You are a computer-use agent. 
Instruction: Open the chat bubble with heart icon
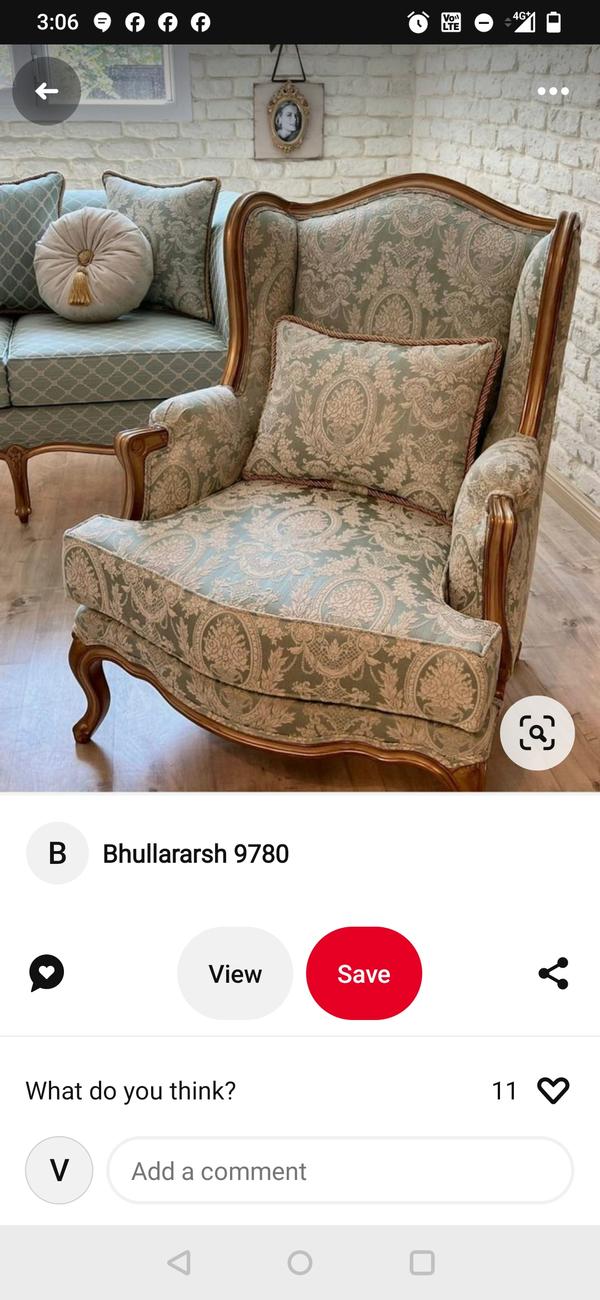[x=47, y=974]
